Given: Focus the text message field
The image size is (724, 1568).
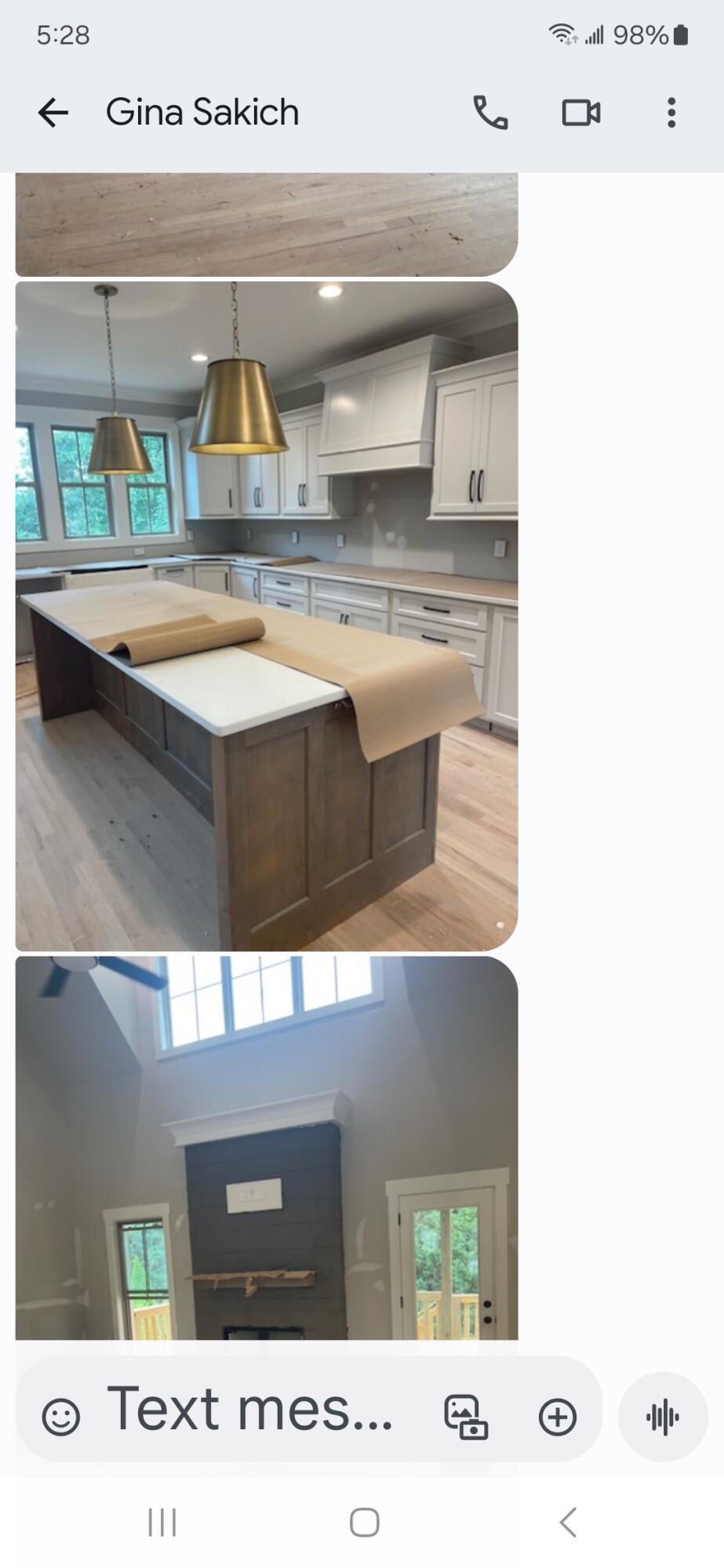Looking at the screenshot, I should click(251, 1411).
